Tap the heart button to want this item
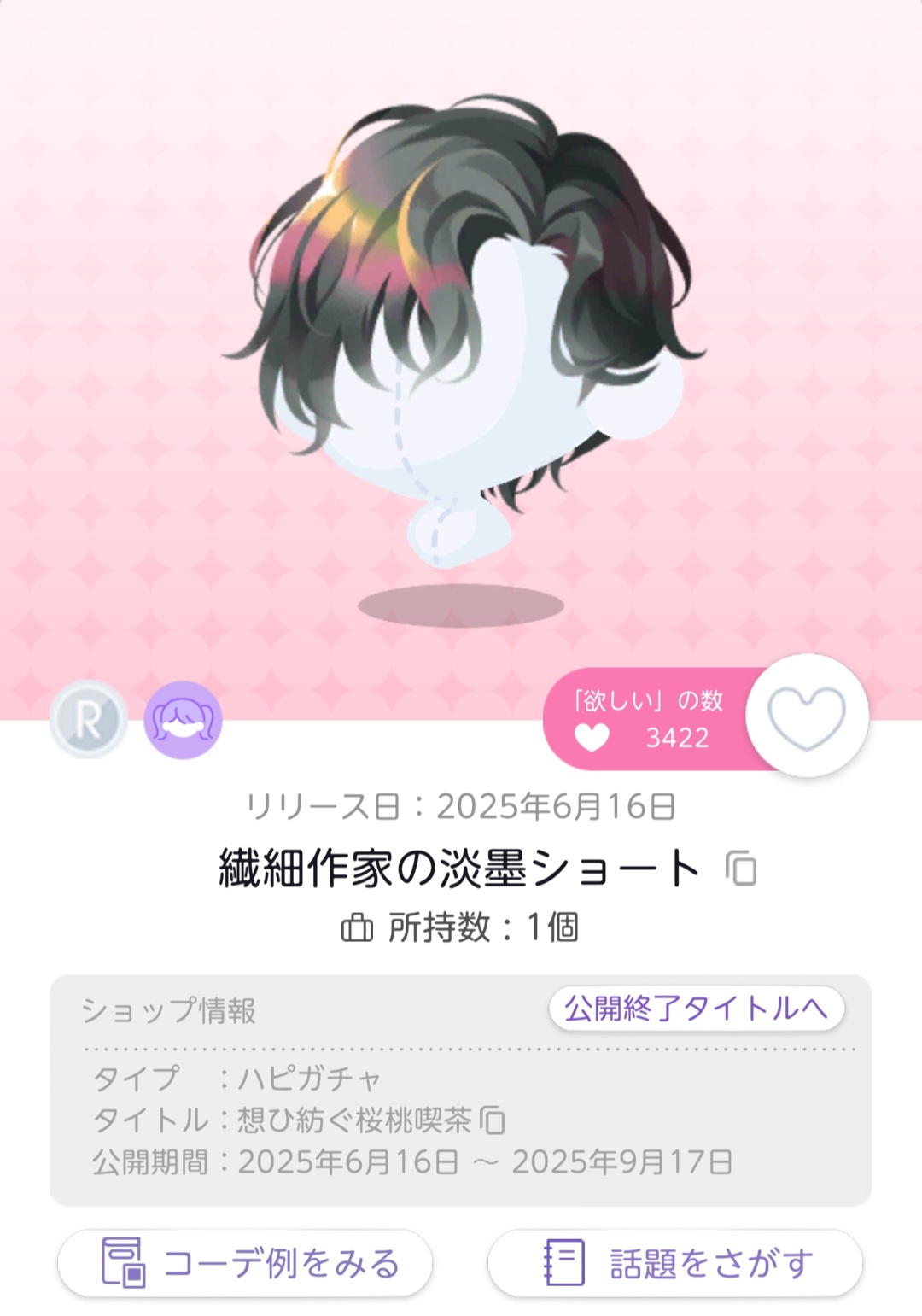The image size is (922, 1316). 807,716
